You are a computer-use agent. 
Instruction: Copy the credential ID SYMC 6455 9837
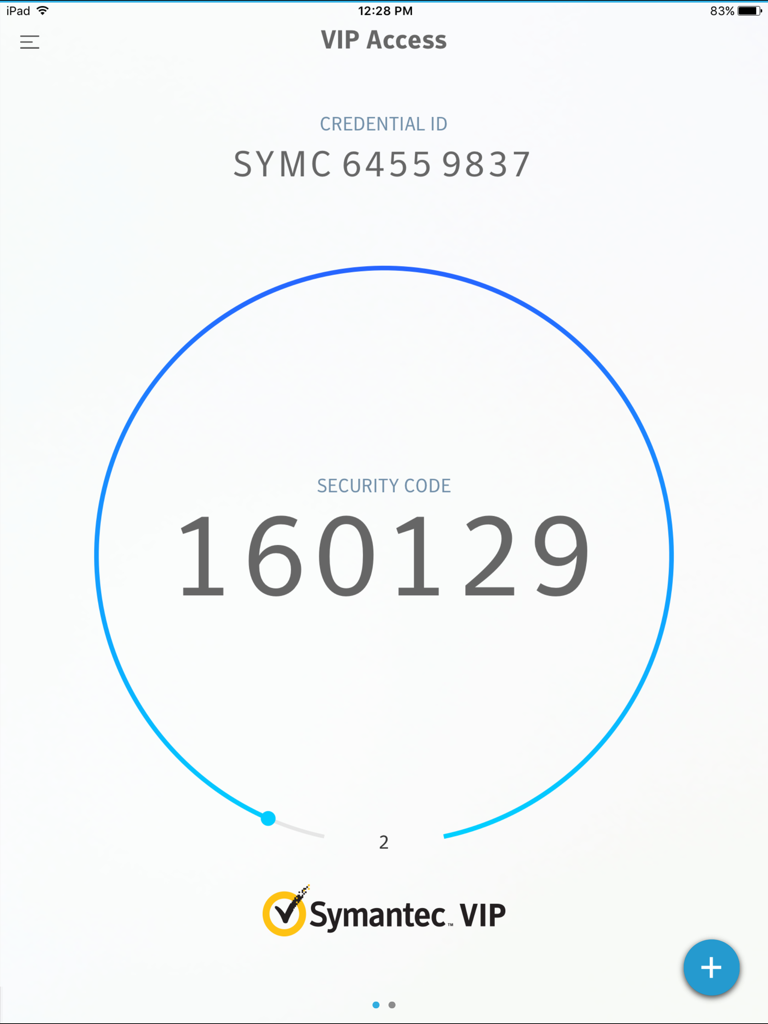[x=382, y=164]
